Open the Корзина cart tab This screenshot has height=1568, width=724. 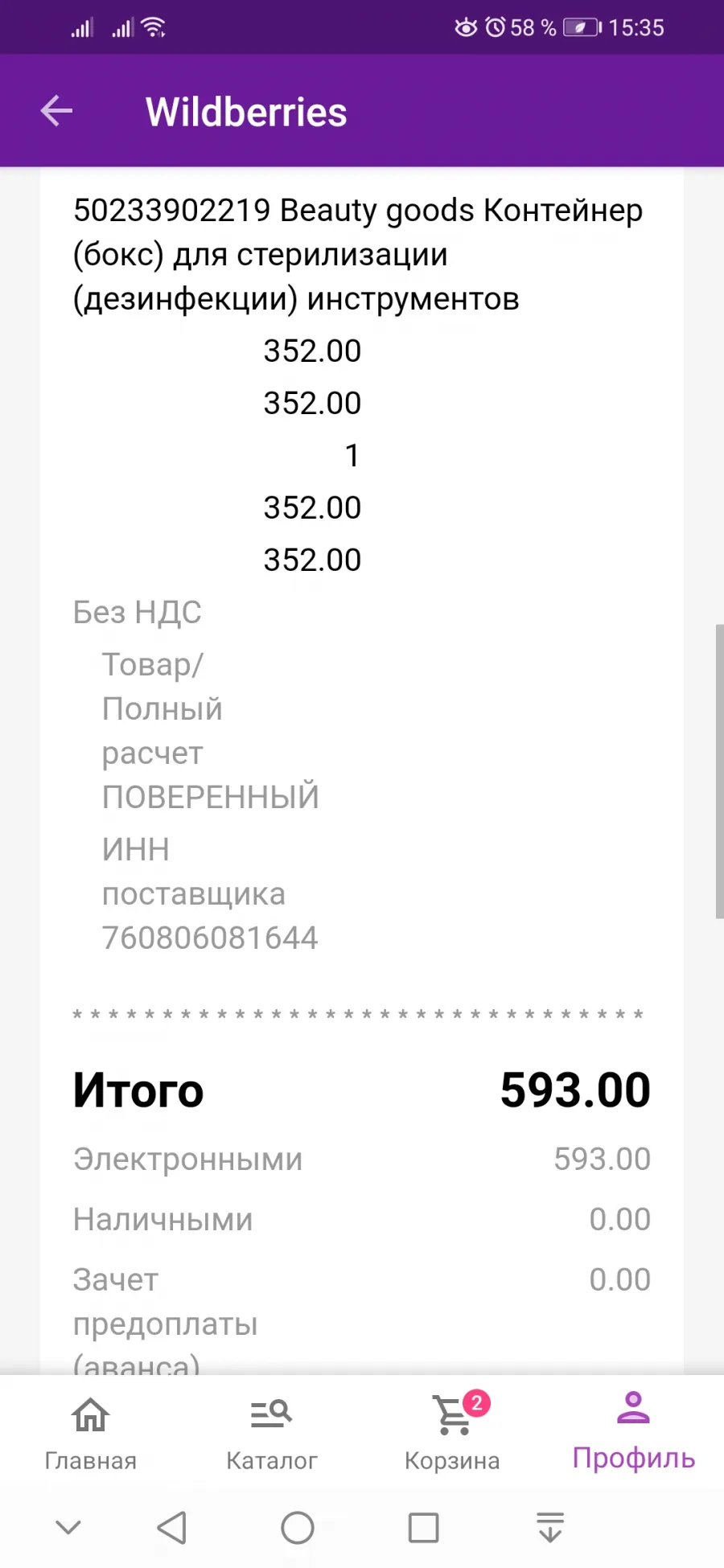[x=452, y=1433]
